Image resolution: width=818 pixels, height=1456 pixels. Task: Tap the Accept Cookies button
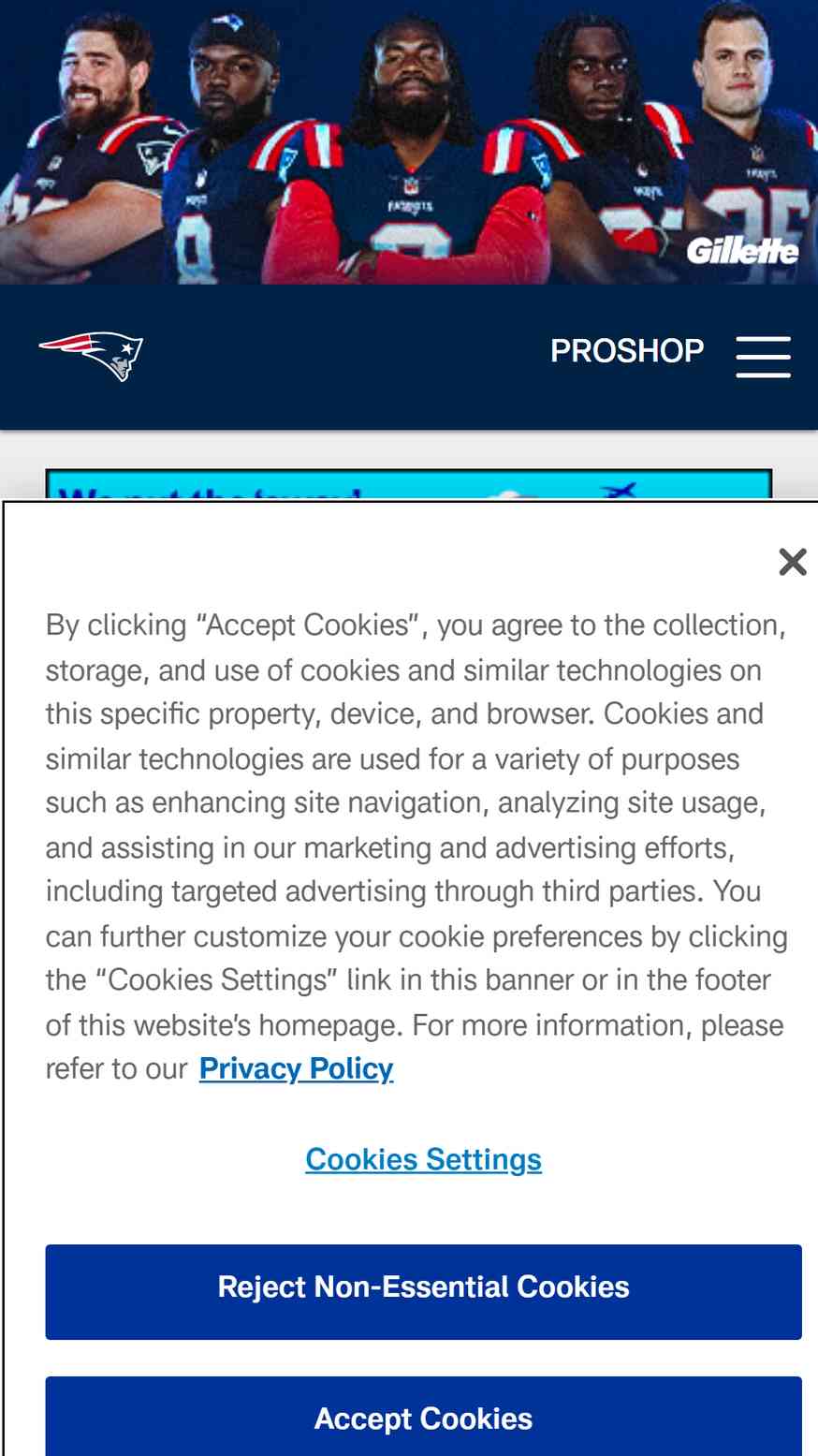423,1416
